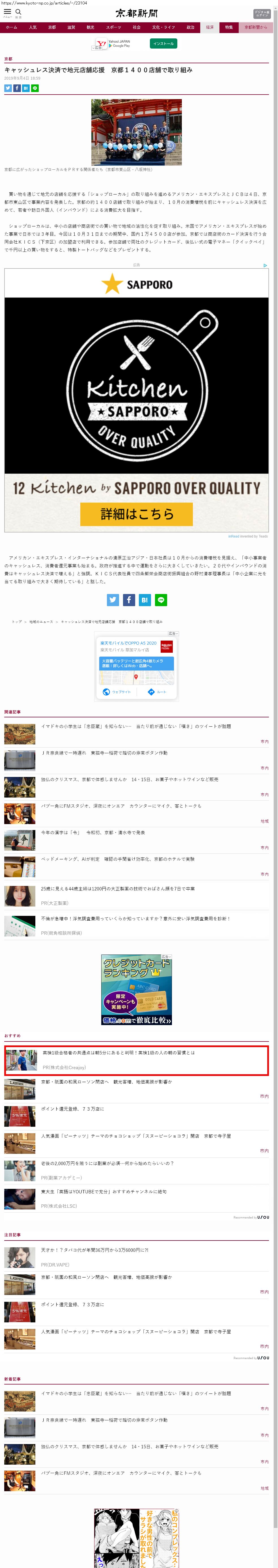Share the article on Twitter below the headline
The image size is (278, 1568).
8,88
